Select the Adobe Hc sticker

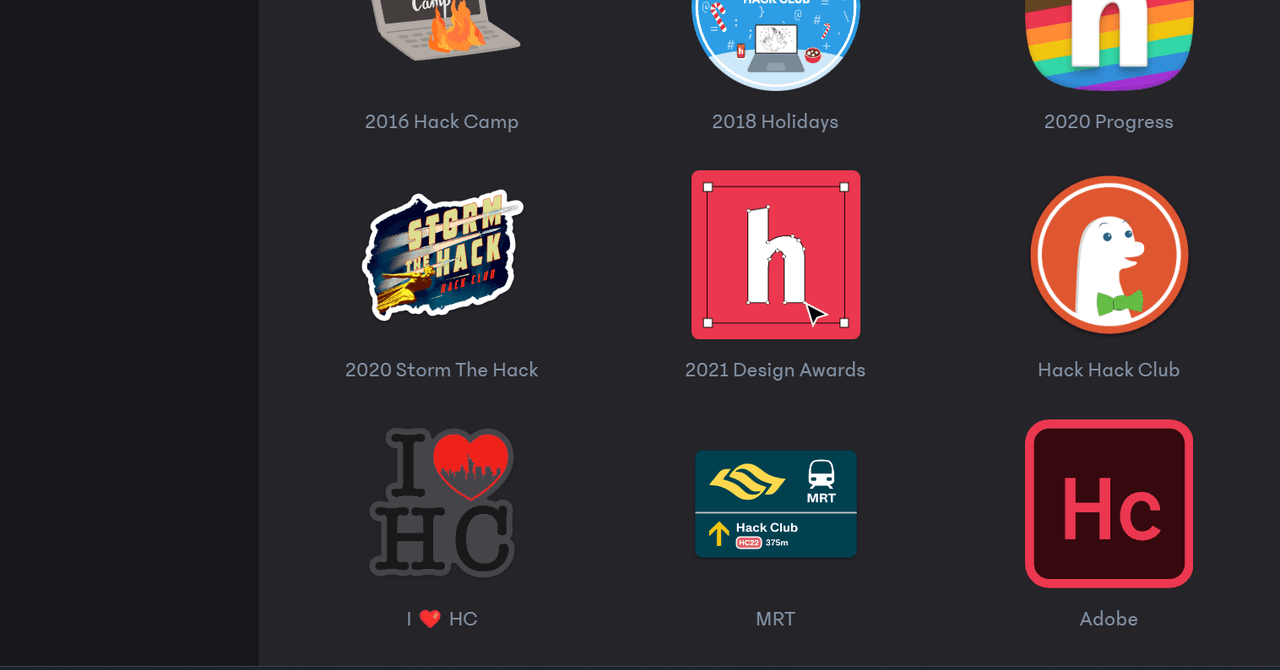(x=1108, y=503)
